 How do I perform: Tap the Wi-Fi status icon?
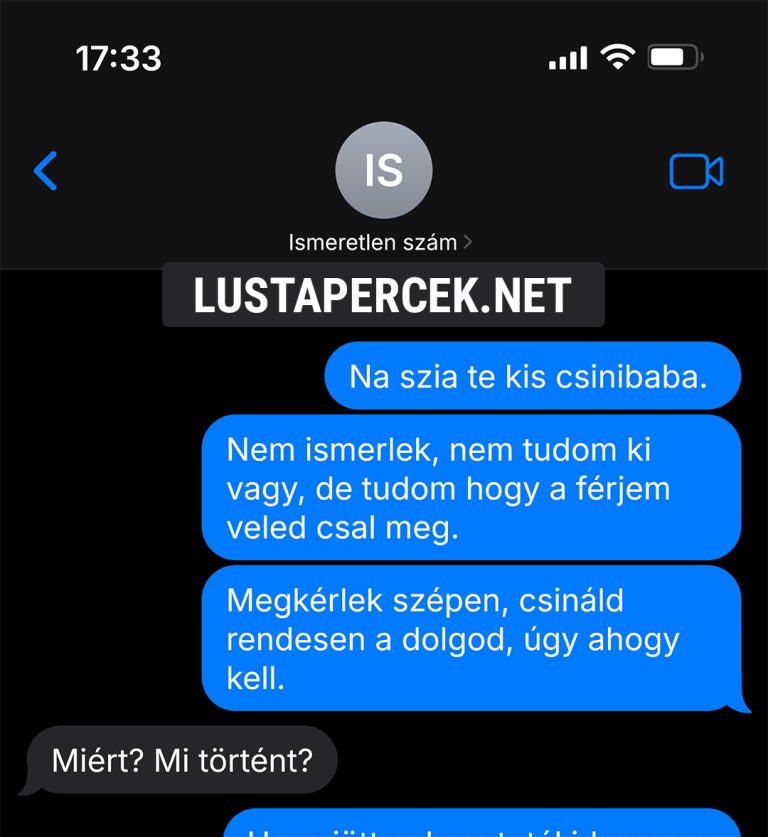[617, 58]
